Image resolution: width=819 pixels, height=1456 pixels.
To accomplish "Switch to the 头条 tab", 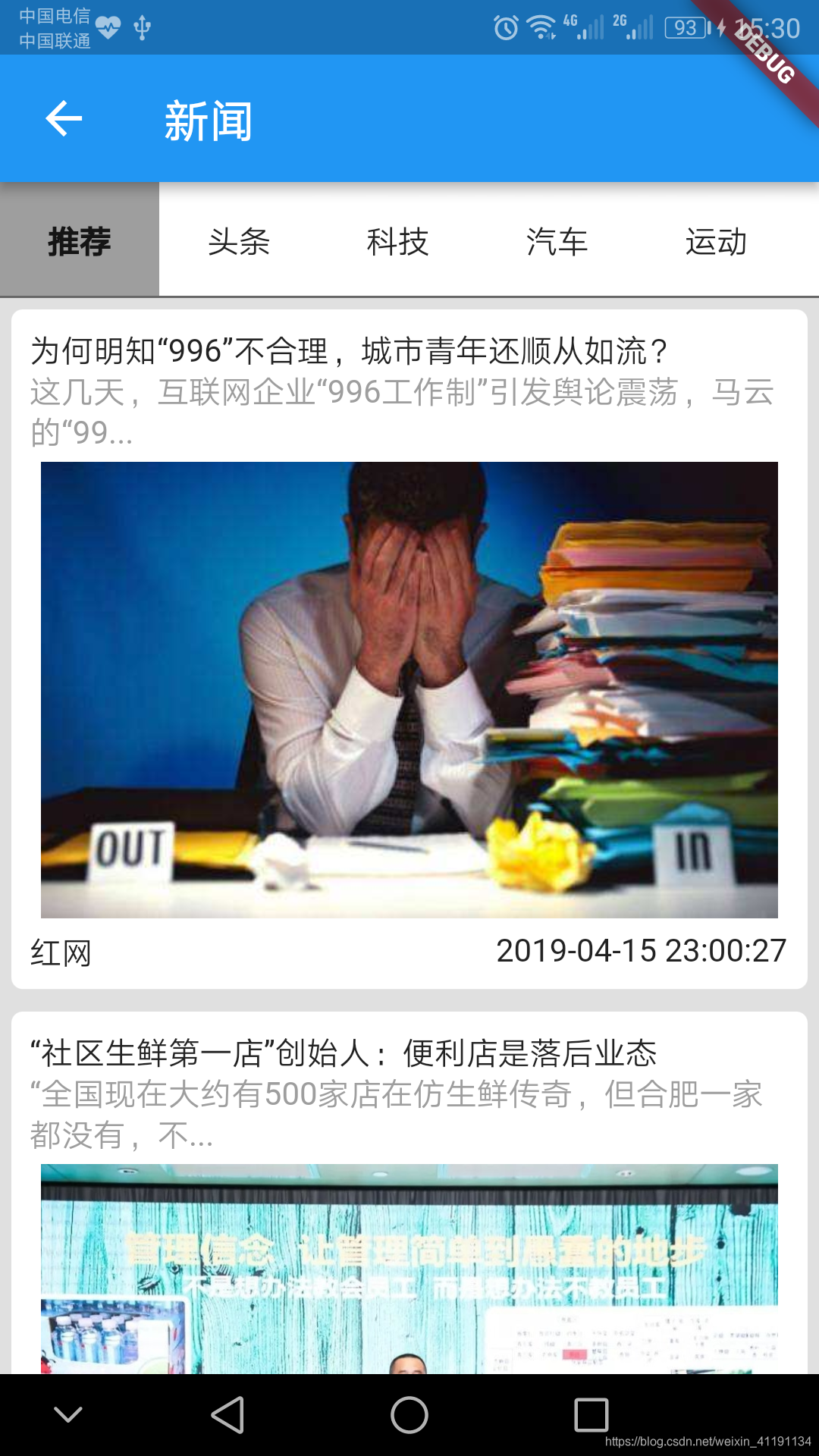I will (239, 242).
